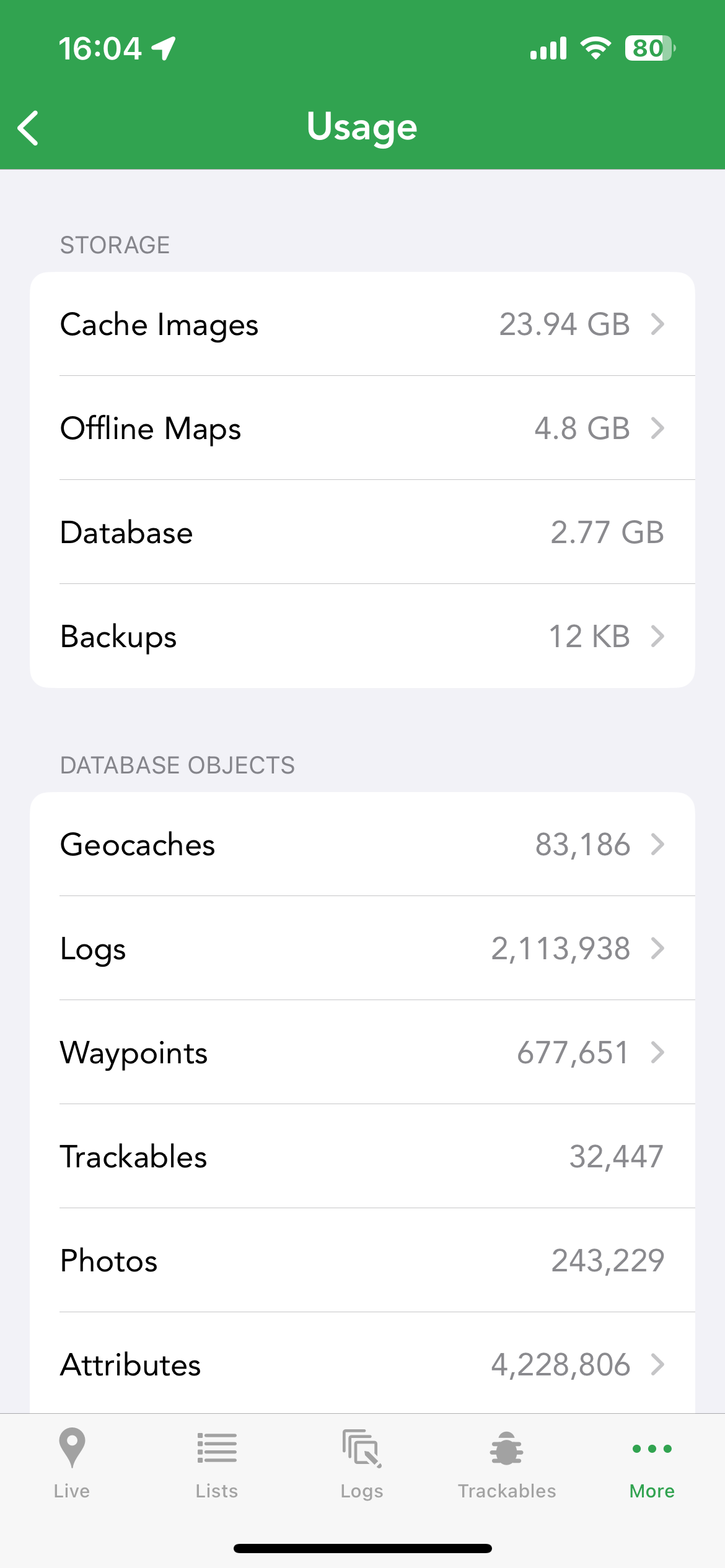Switch to the Live tab
The height and width of the screenshot is (1568, 725).
tap(72, 1463)
